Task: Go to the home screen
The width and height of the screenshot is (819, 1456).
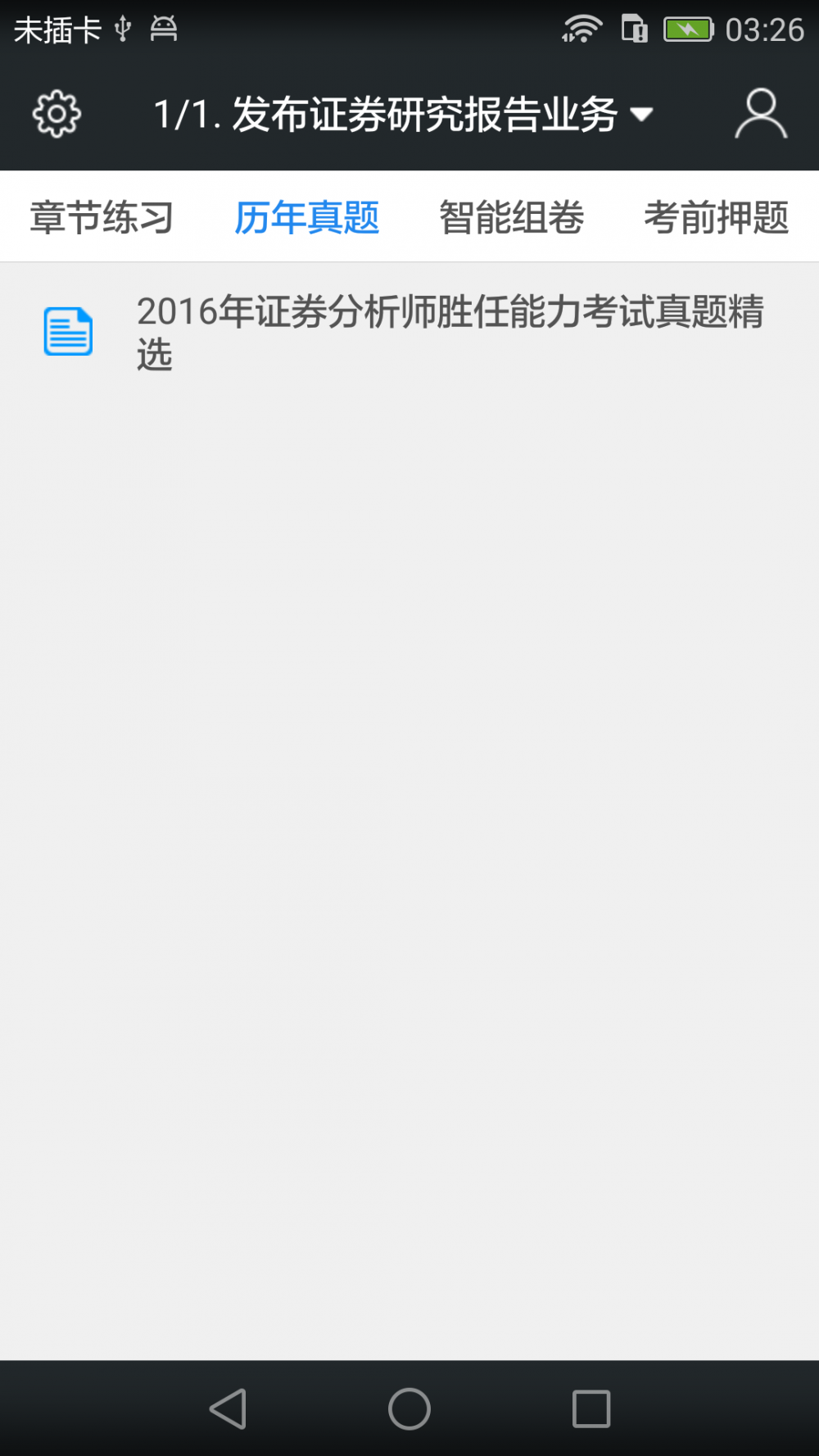Action: [x=409, y=1408]
